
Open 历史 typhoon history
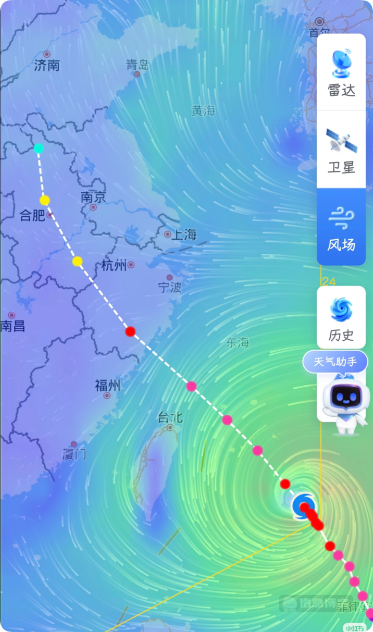[x=341, y=317]
